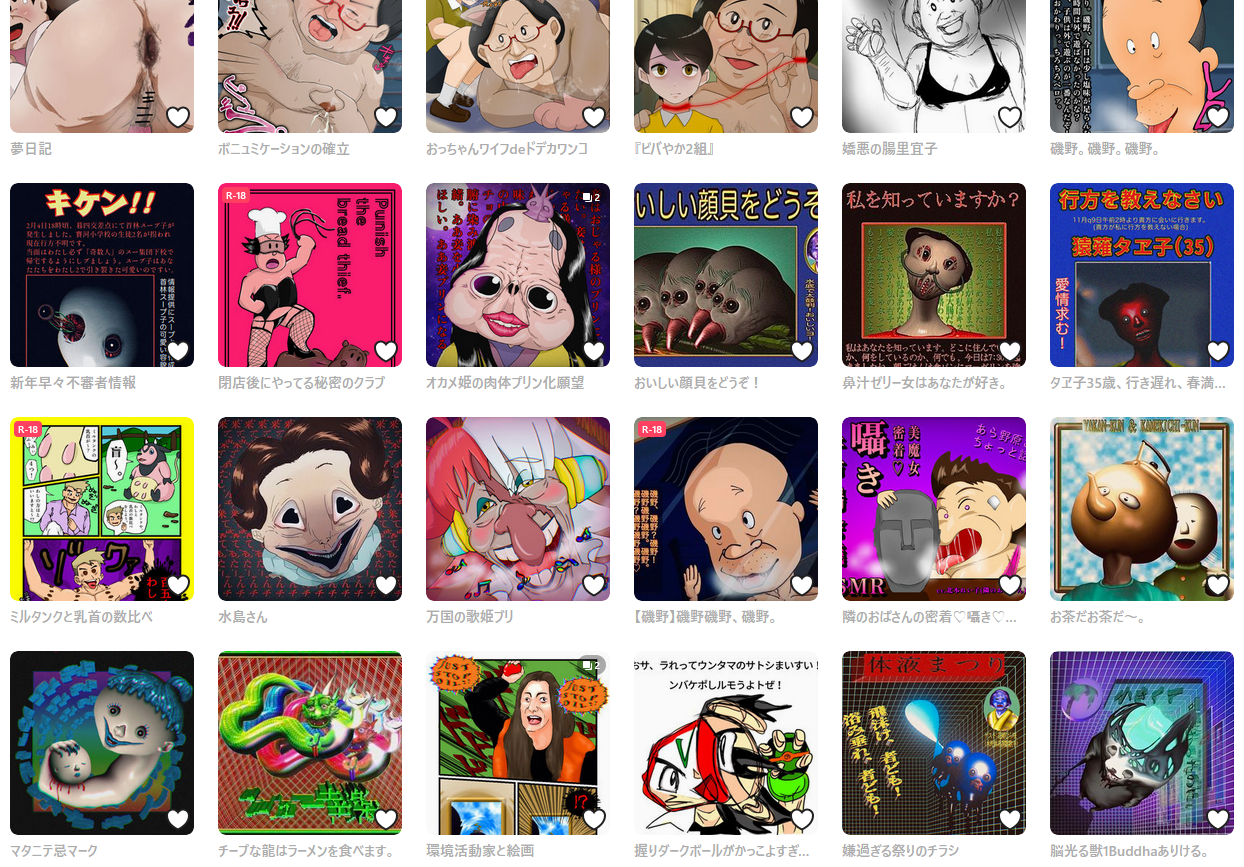Open the artwork 万国の歌姫プリ
Image resolution: width=1244 pixels, height=867 pixels.
click(x=518, y=509)
